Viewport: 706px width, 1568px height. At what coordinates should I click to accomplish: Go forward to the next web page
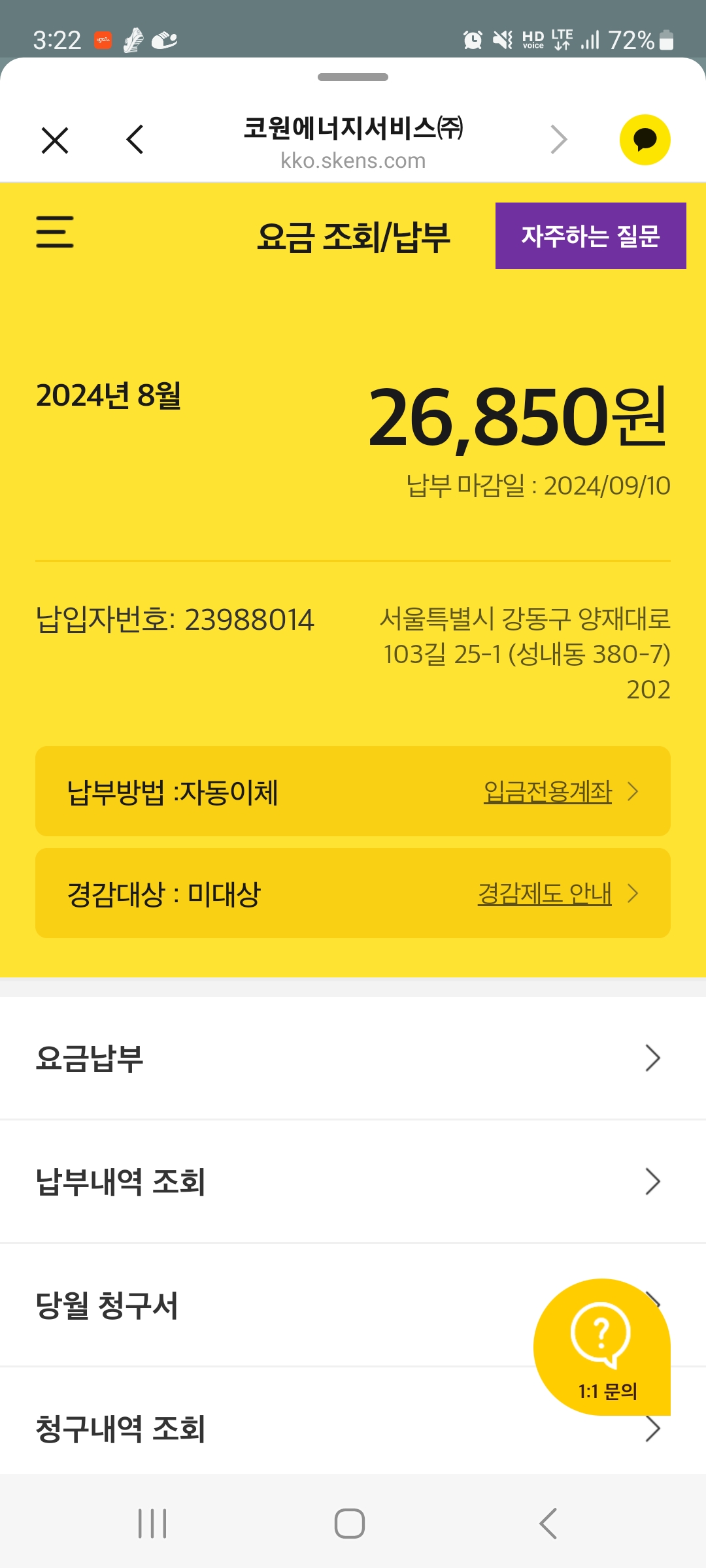pyautogui.click(x=559, y=140)
